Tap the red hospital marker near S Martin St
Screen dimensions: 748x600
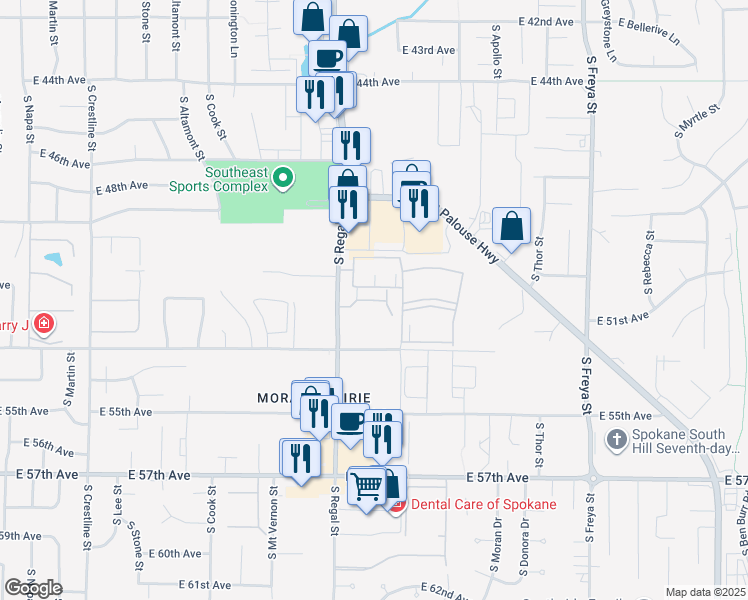(x=43, y=323)
